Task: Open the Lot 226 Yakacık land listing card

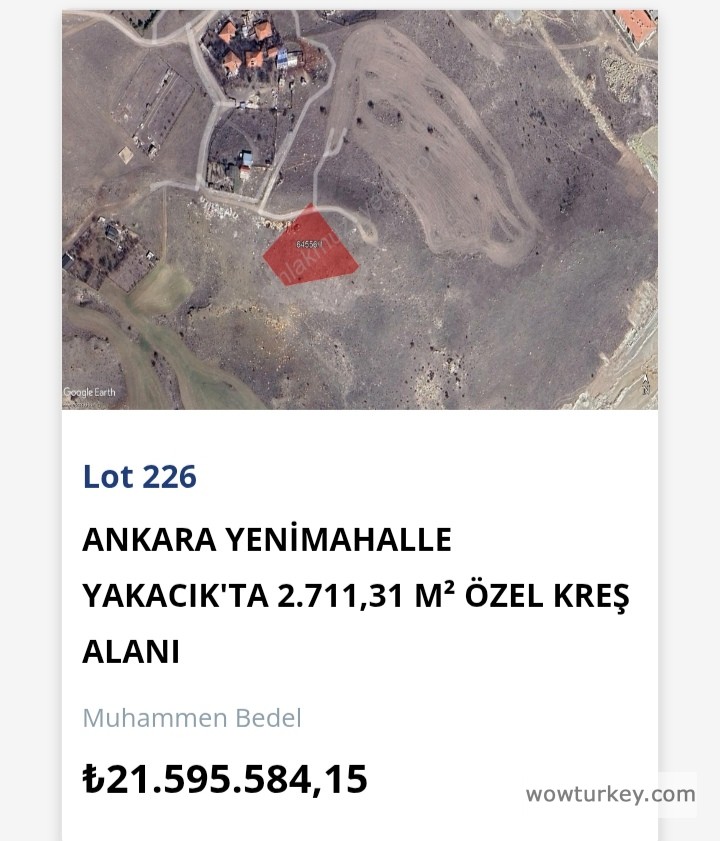Action: [x=356, y=594]
